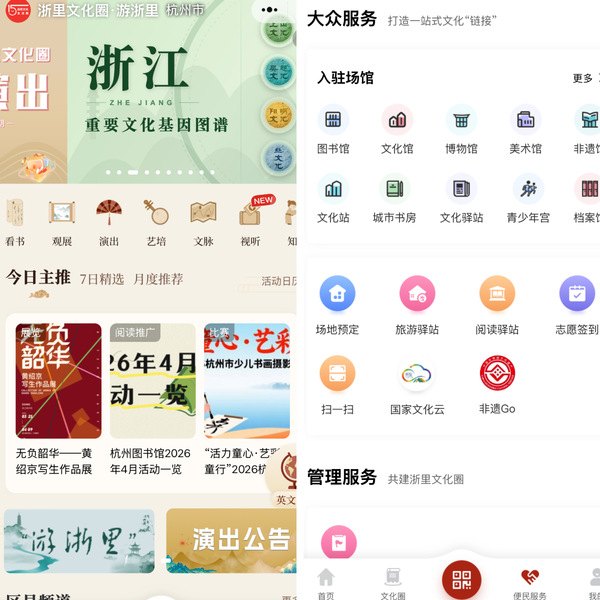
Task: Tap the red QR code button in bottom bar
Action: 461,580
